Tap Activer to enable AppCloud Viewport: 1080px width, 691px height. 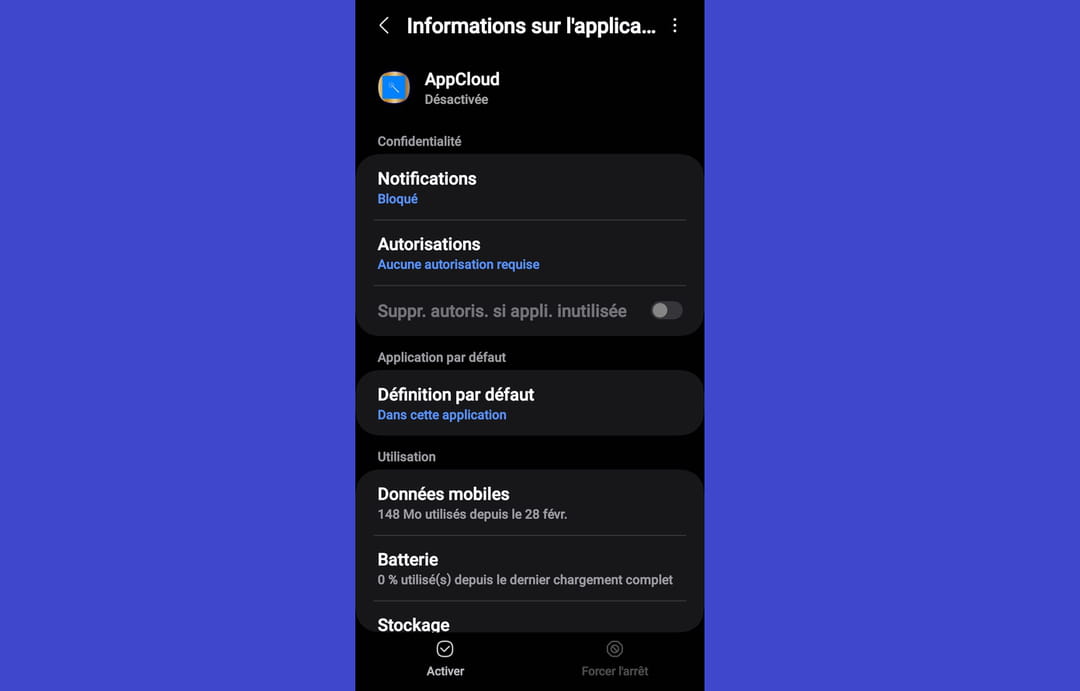[x=445, y=659]
